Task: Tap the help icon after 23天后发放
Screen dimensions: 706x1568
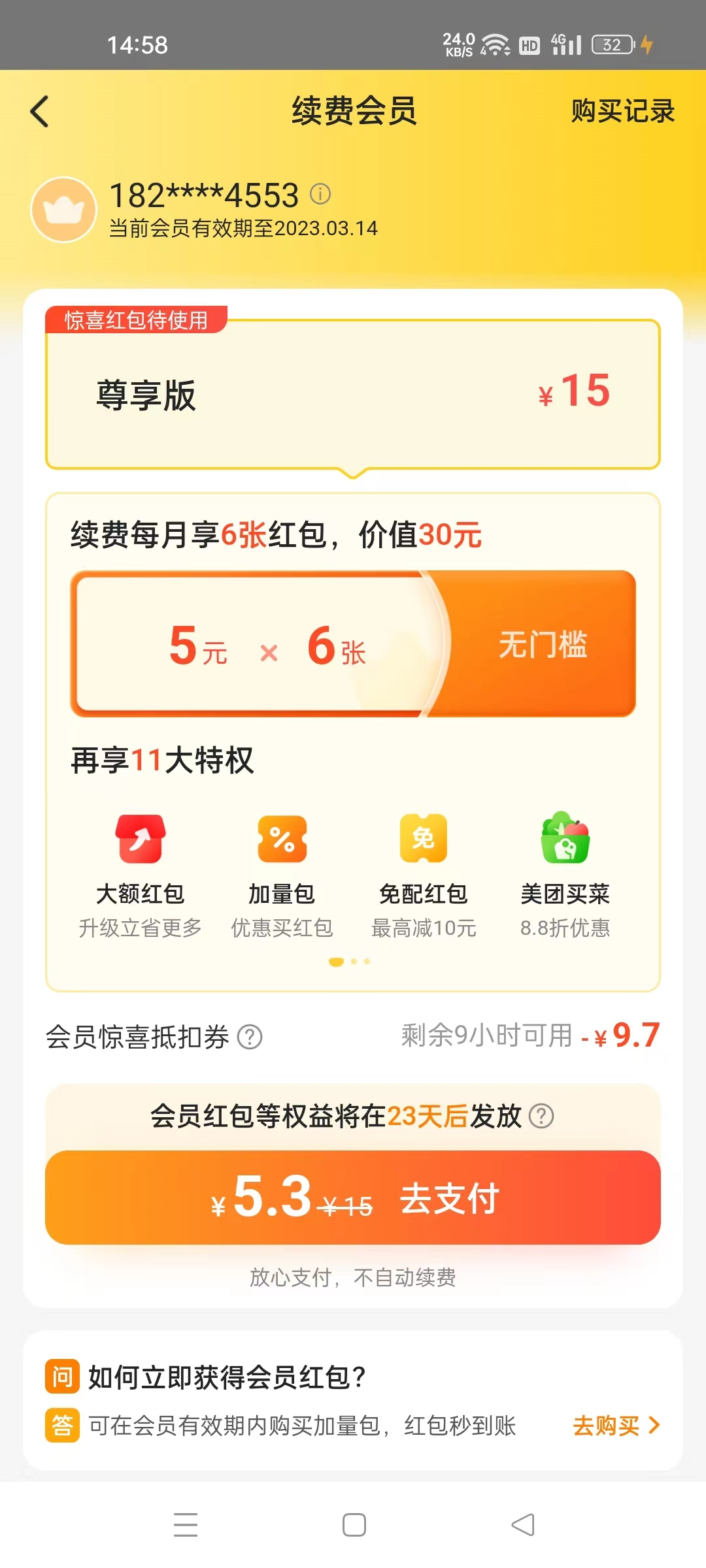Action: point(541,1116)
